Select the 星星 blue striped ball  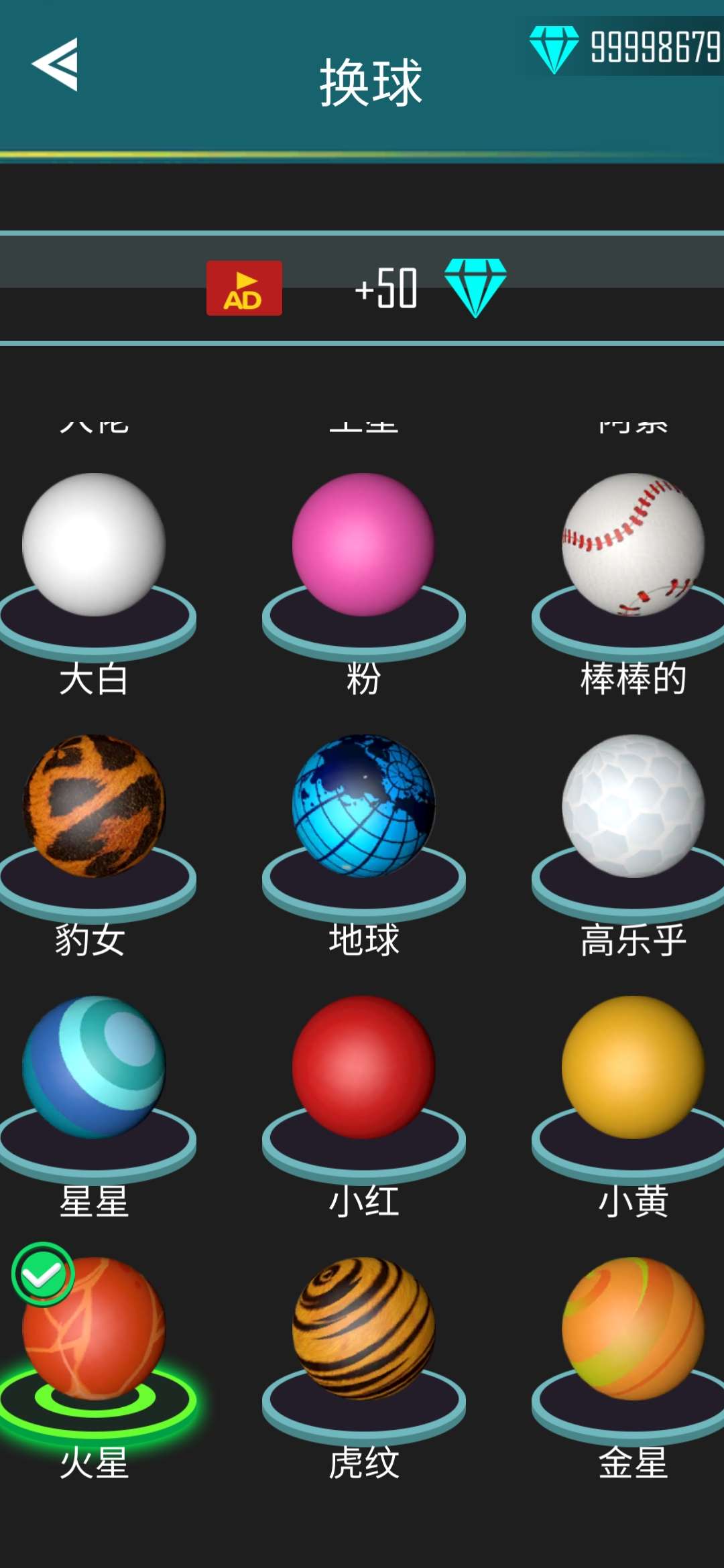pos(94,1067)
